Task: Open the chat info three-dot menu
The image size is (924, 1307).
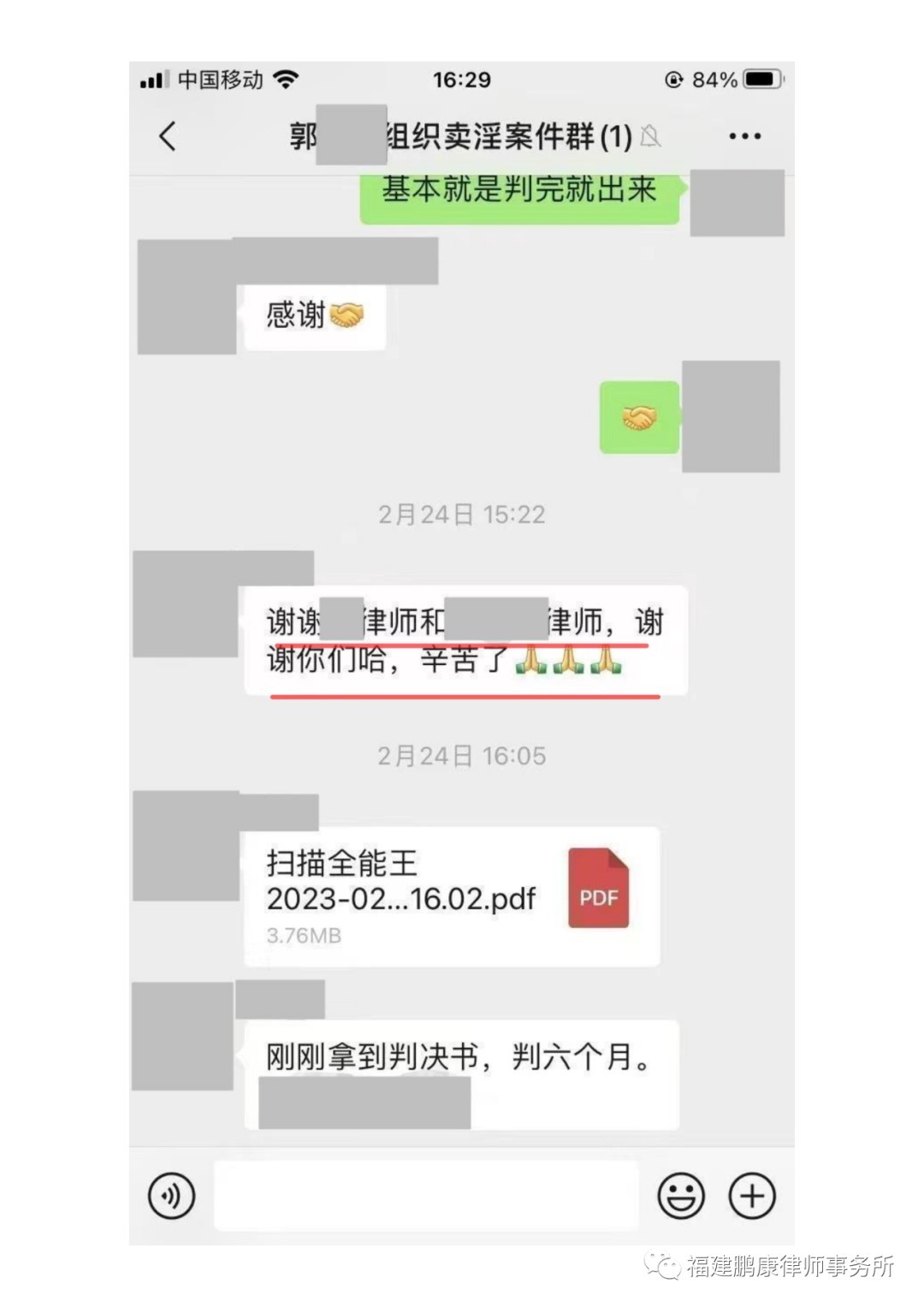Action: [x=744, y=136]
